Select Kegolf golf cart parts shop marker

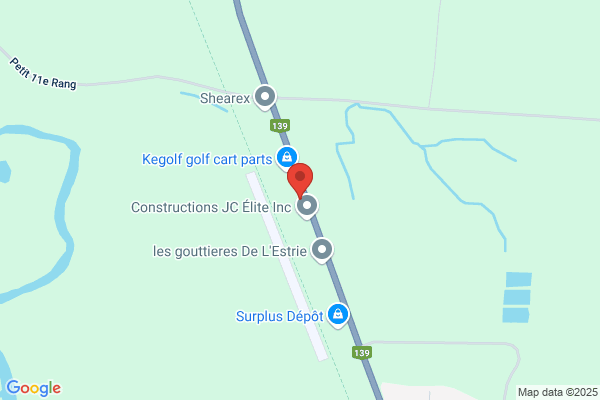tap(287, 157)
